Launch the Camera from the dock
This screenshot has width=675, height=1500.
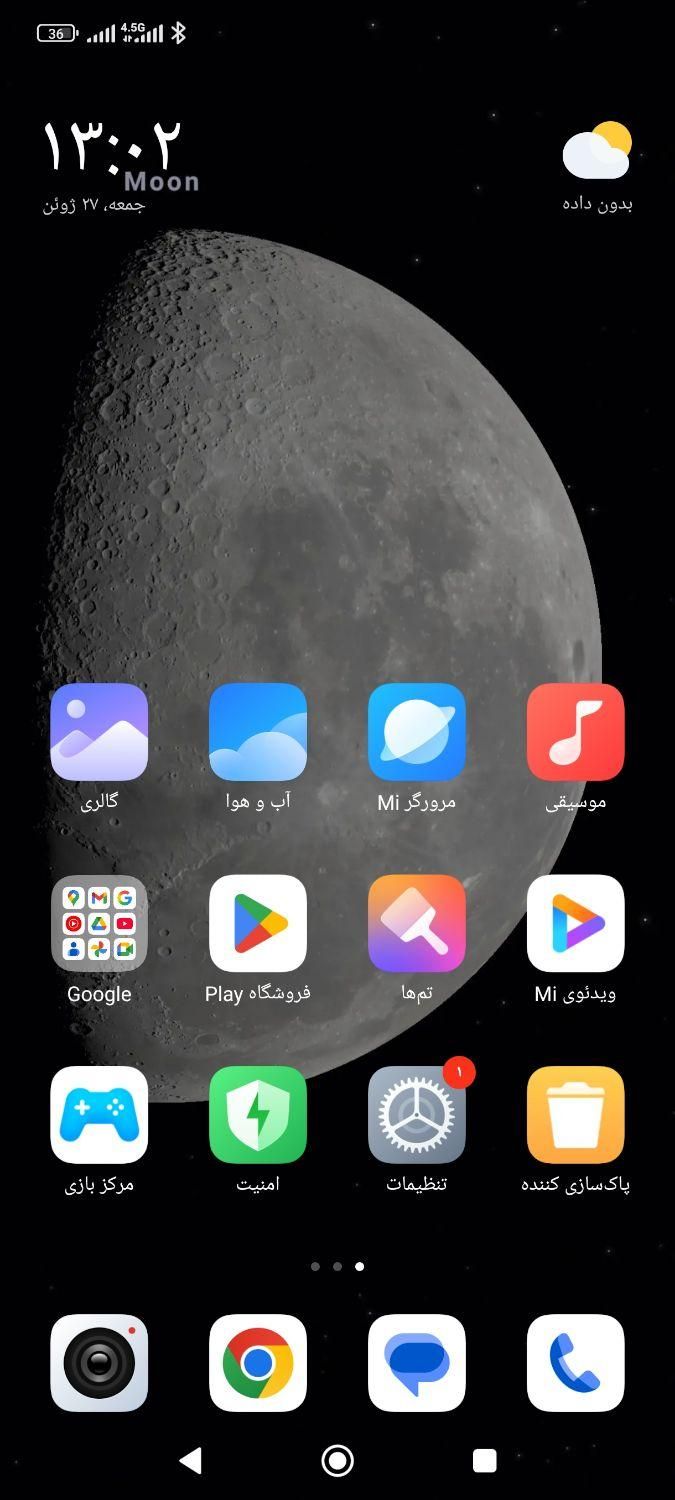[99, 1362]
